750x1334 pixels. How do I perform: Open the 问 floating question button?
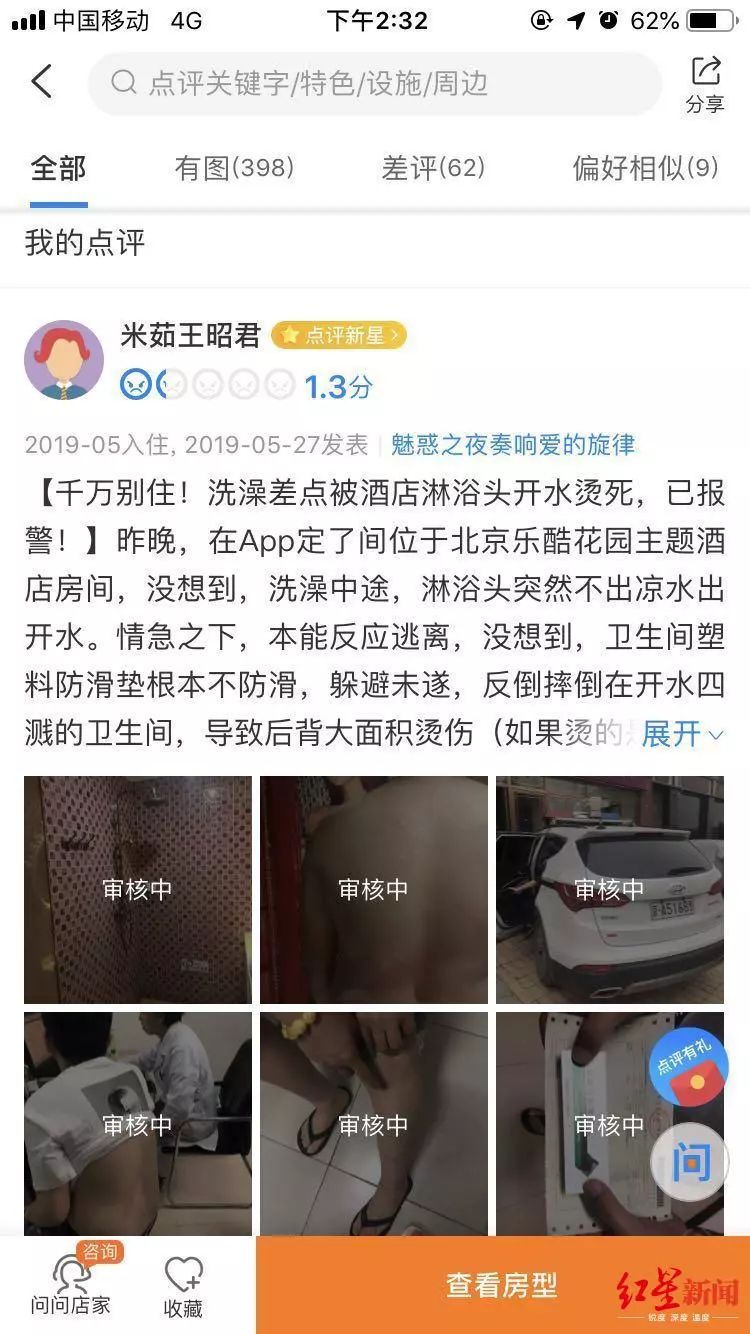click(689, 1161)
